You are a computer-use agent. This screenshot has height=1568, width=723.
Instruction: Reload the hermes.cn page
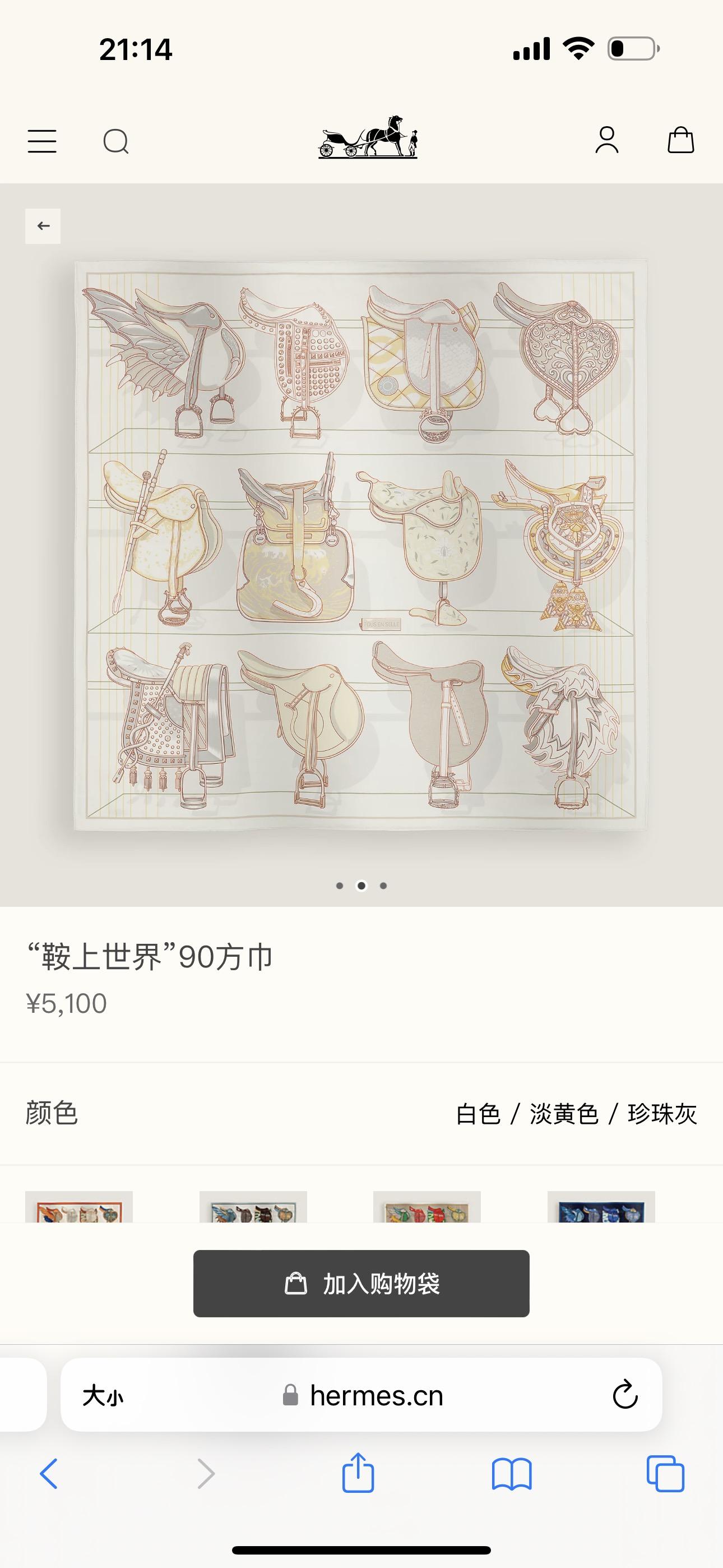coord(625,1395)
